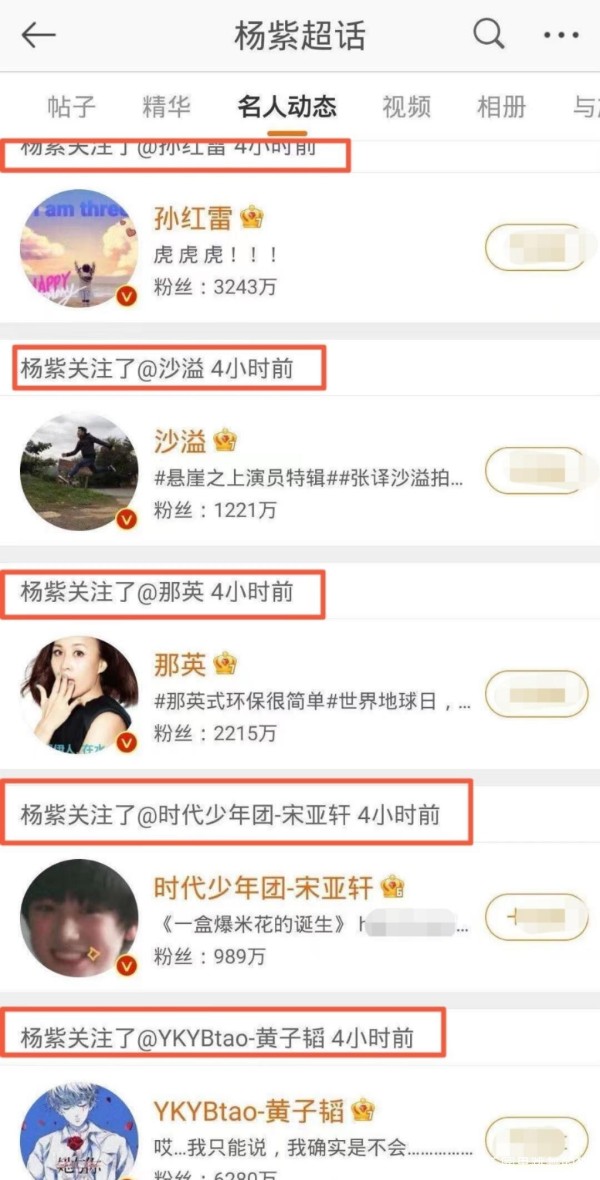Switch to the 视频 tab
The image size is (600, 1180).
point(407,106)
